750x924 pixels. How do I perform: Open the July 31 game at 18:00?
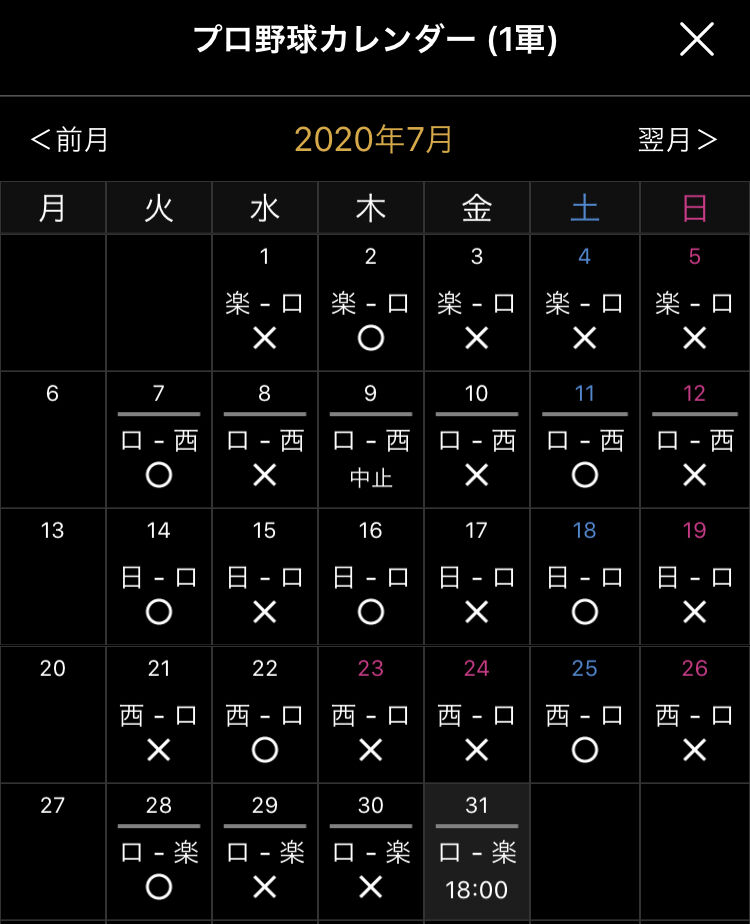(x=477, y=852)
